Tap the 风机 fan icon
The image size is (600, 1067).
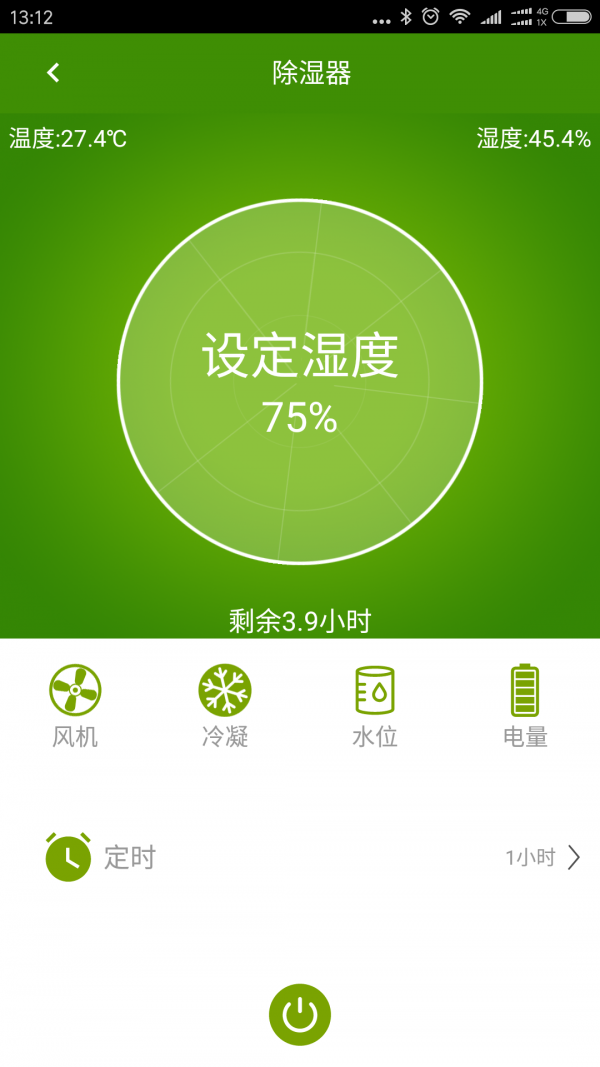pos(75,690)
